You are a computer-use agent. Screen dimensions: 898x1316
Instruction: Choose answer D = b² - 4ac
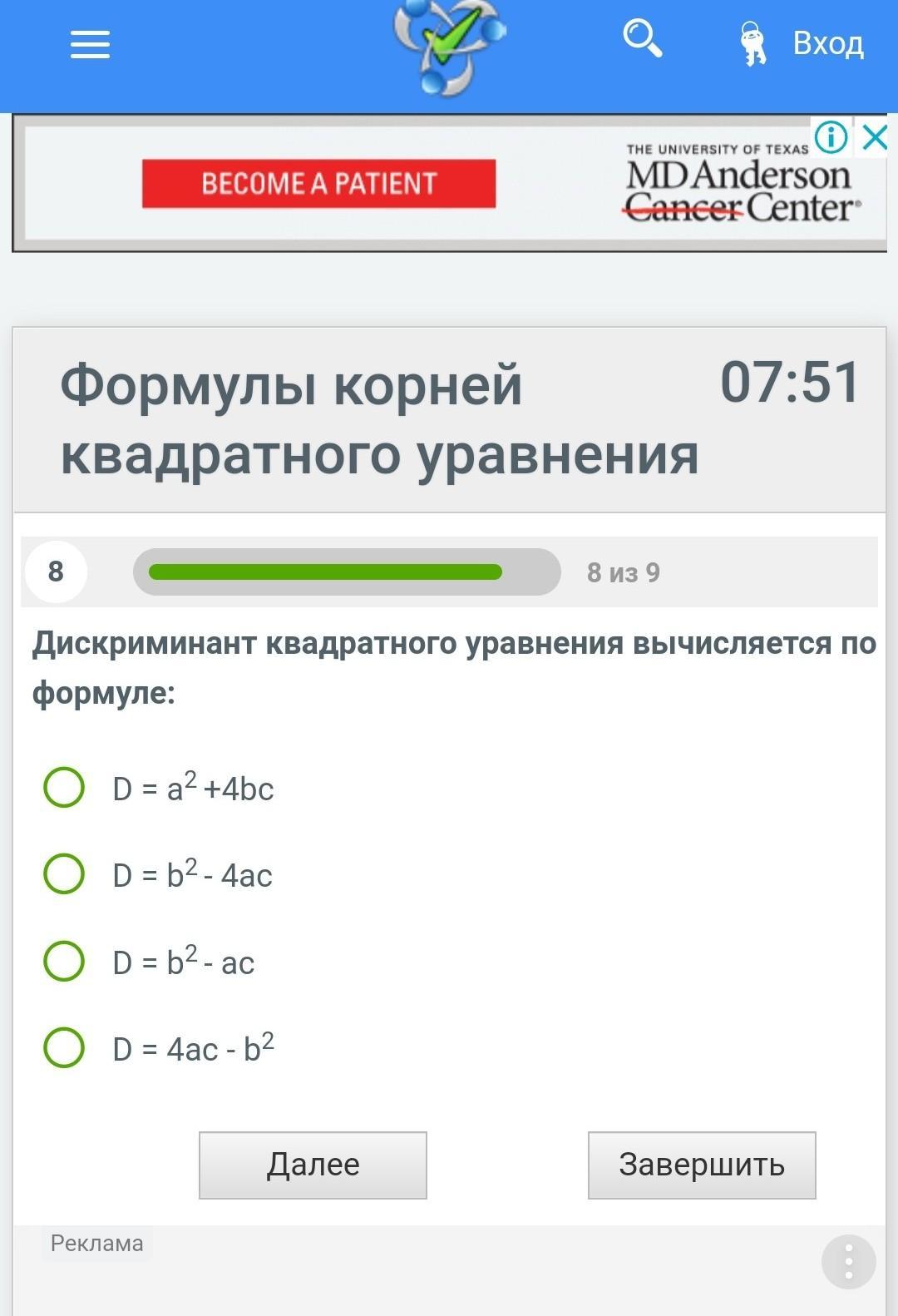tap(64, 874)
